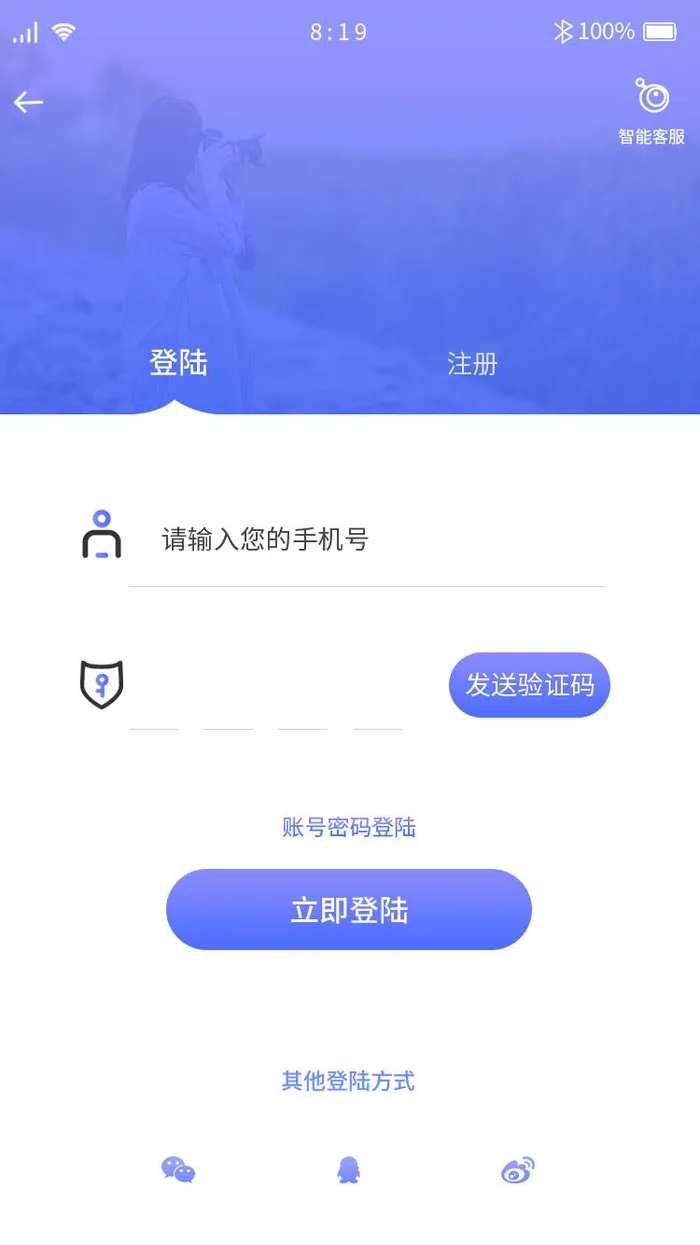Switch to the 登陆 tab
This screenshot has height=1245, width=700.
click(x=178, y=363)
